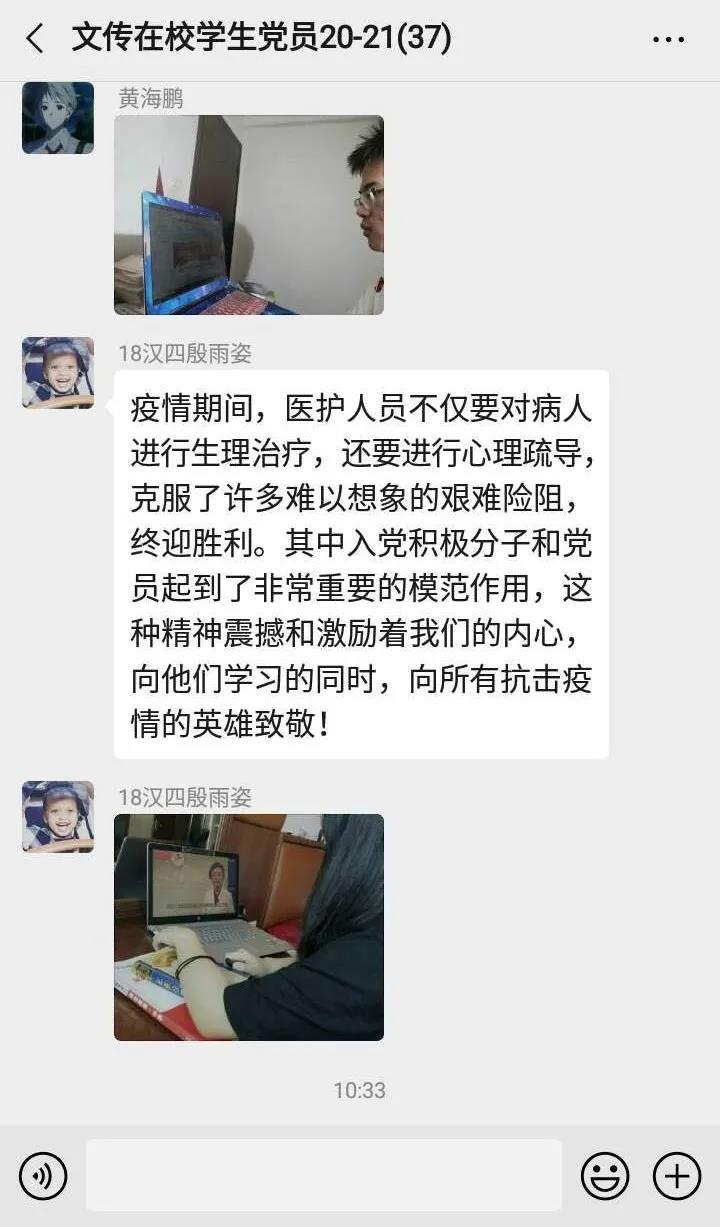Open the emoji picker
This screenshot has height=1227, width=720.
605,1175
